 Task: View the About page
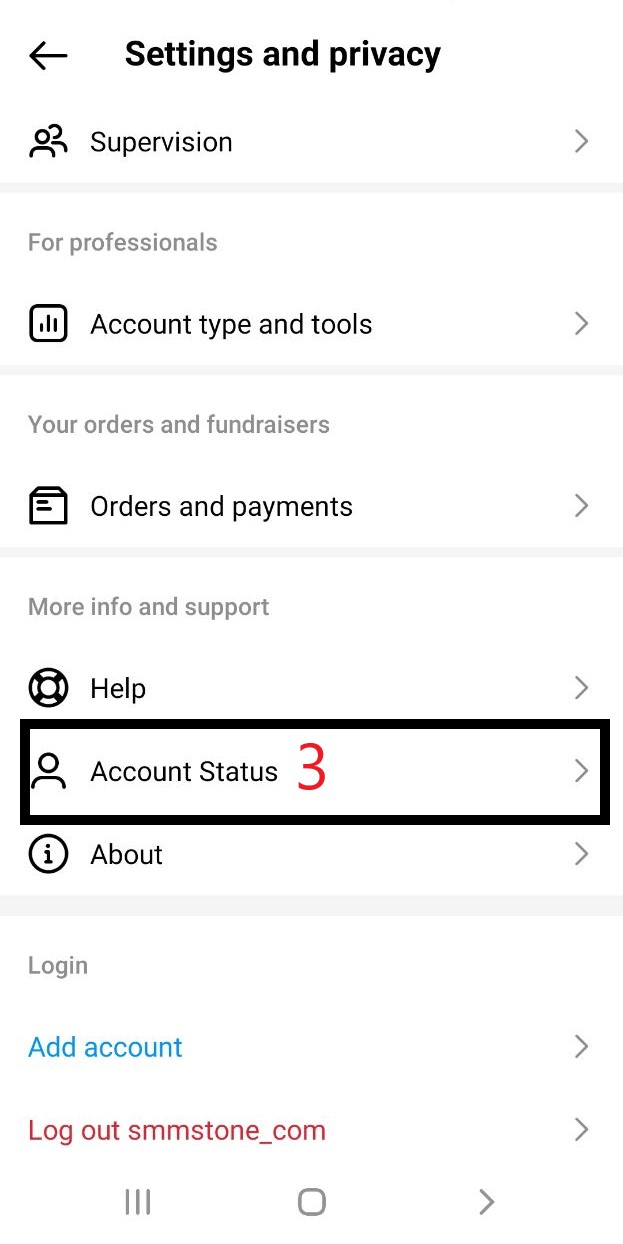point(311,854)
